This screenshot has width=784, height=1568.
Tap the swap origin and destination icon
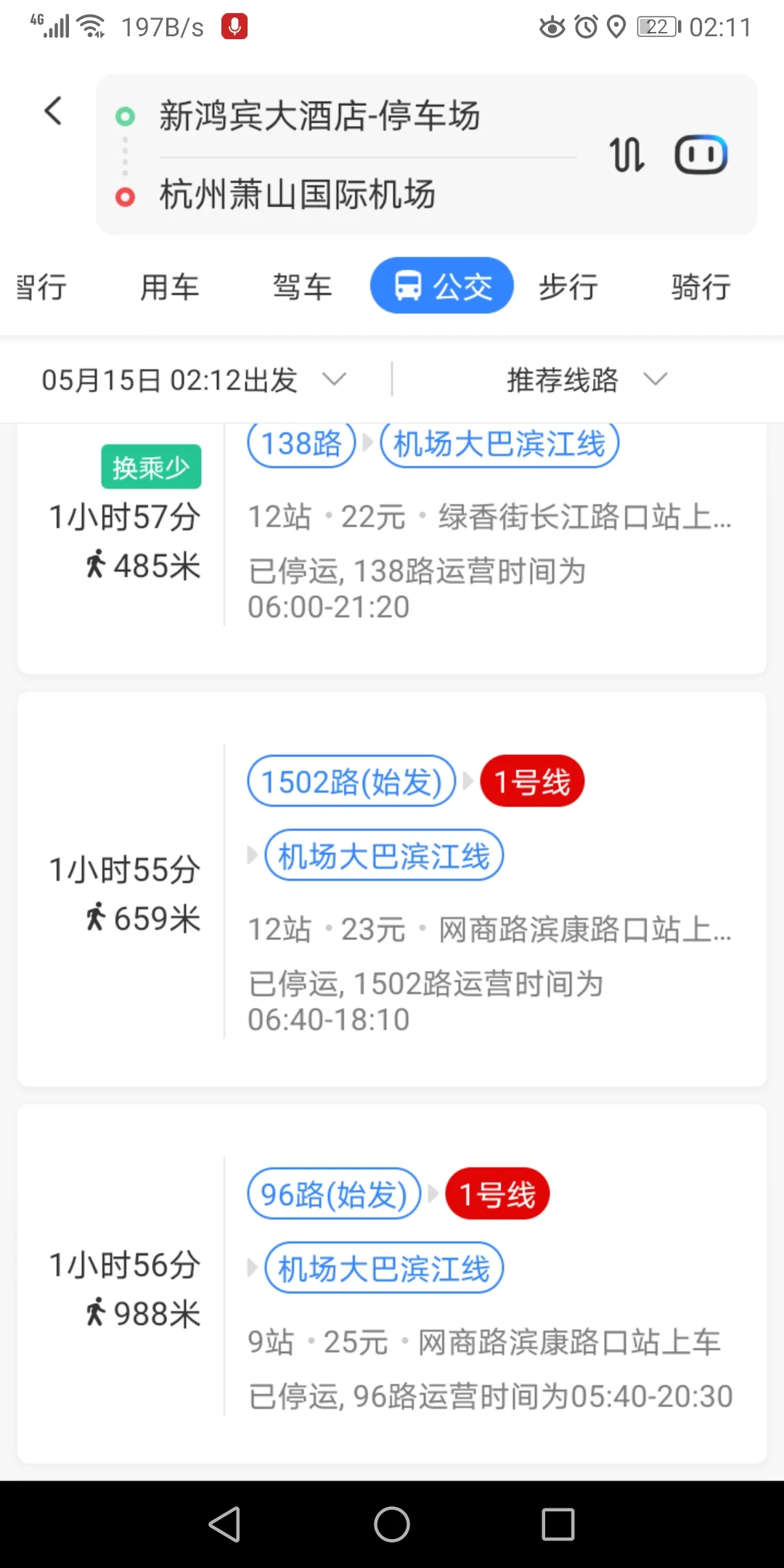pyautogui.click(x=627, y=153)
